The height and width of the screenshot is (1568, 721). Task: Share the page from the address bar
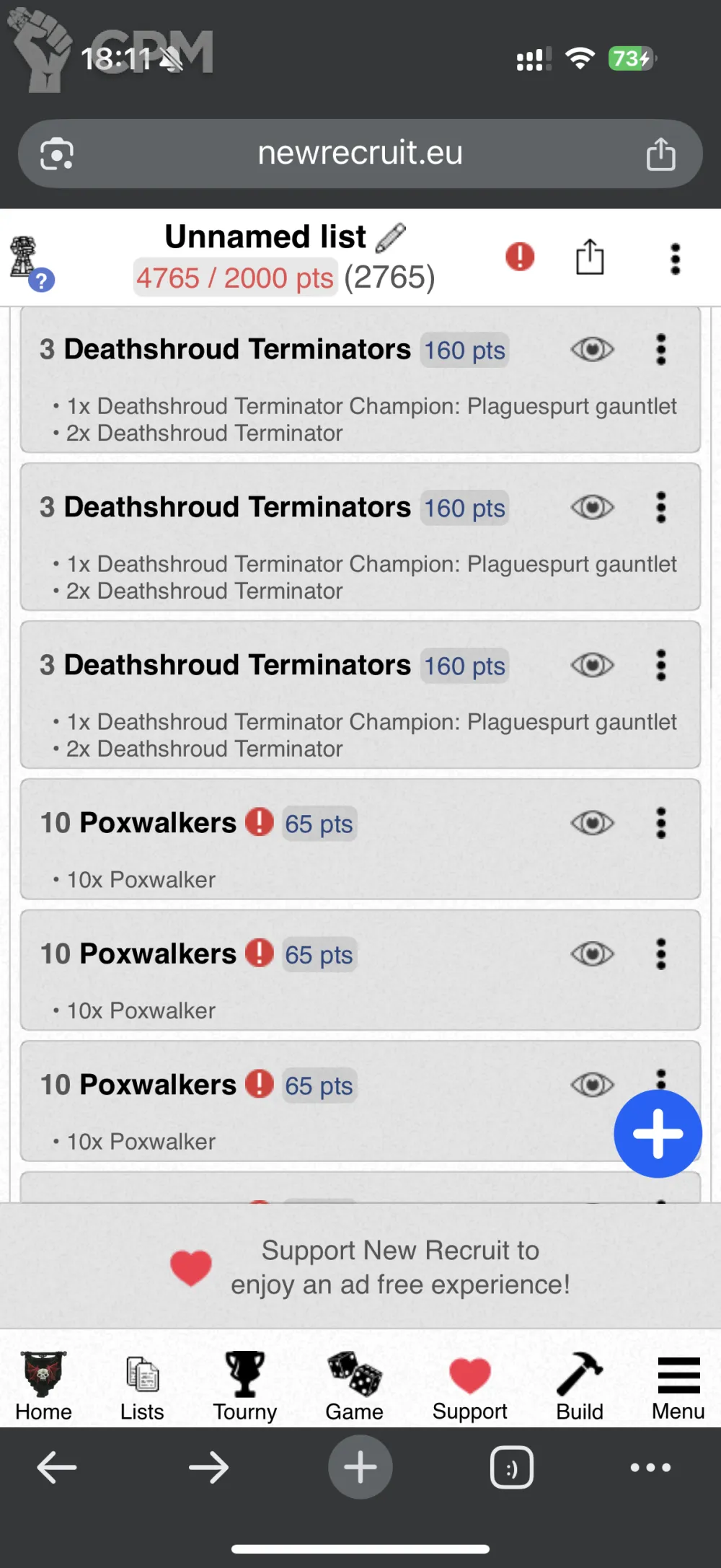(660, 154)
